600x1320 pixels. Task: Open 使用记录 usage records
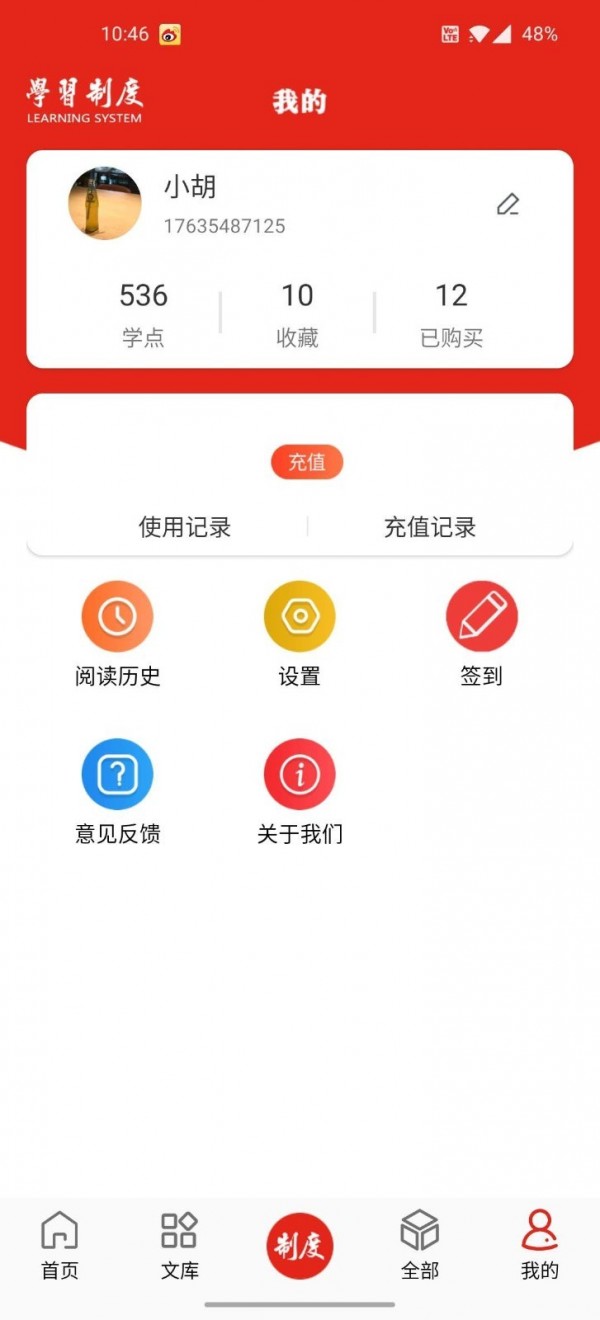pyautogui.click(x=185, y=527)
